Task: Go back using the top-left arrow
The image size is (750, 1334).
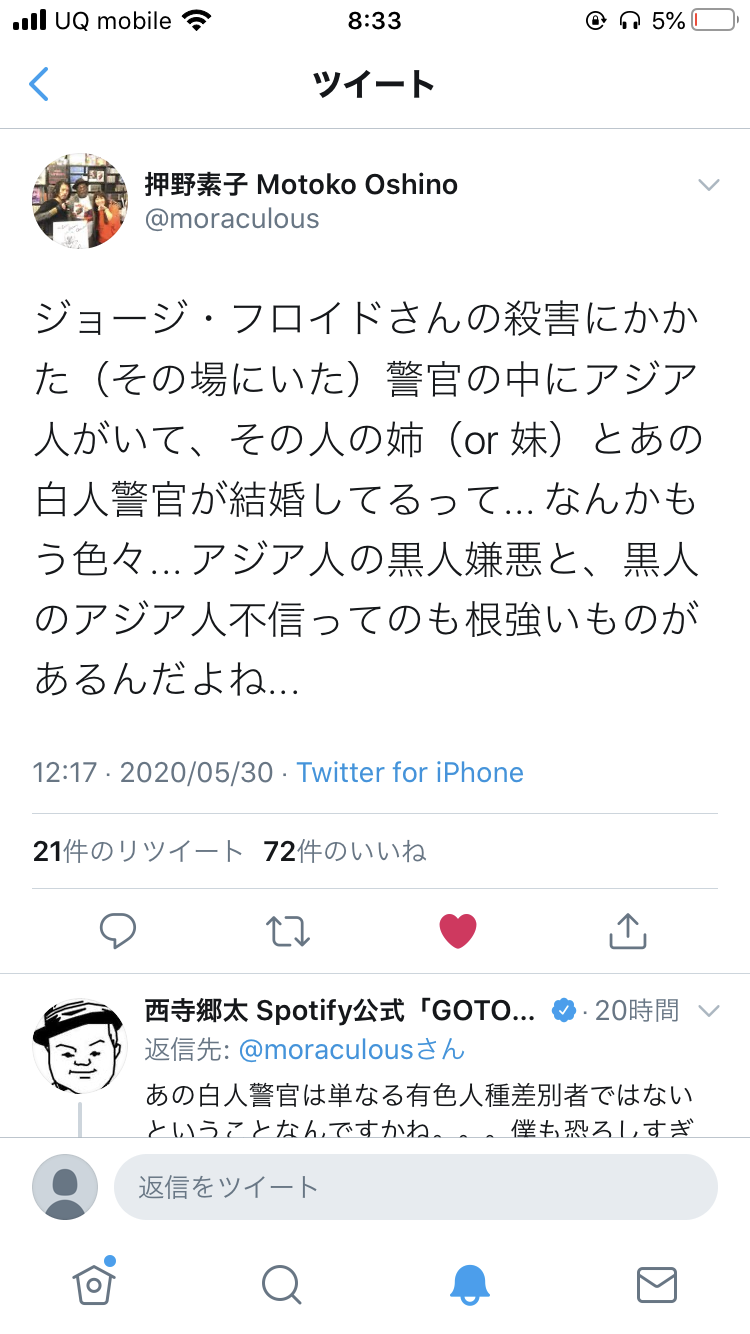Action: point(39,85)
